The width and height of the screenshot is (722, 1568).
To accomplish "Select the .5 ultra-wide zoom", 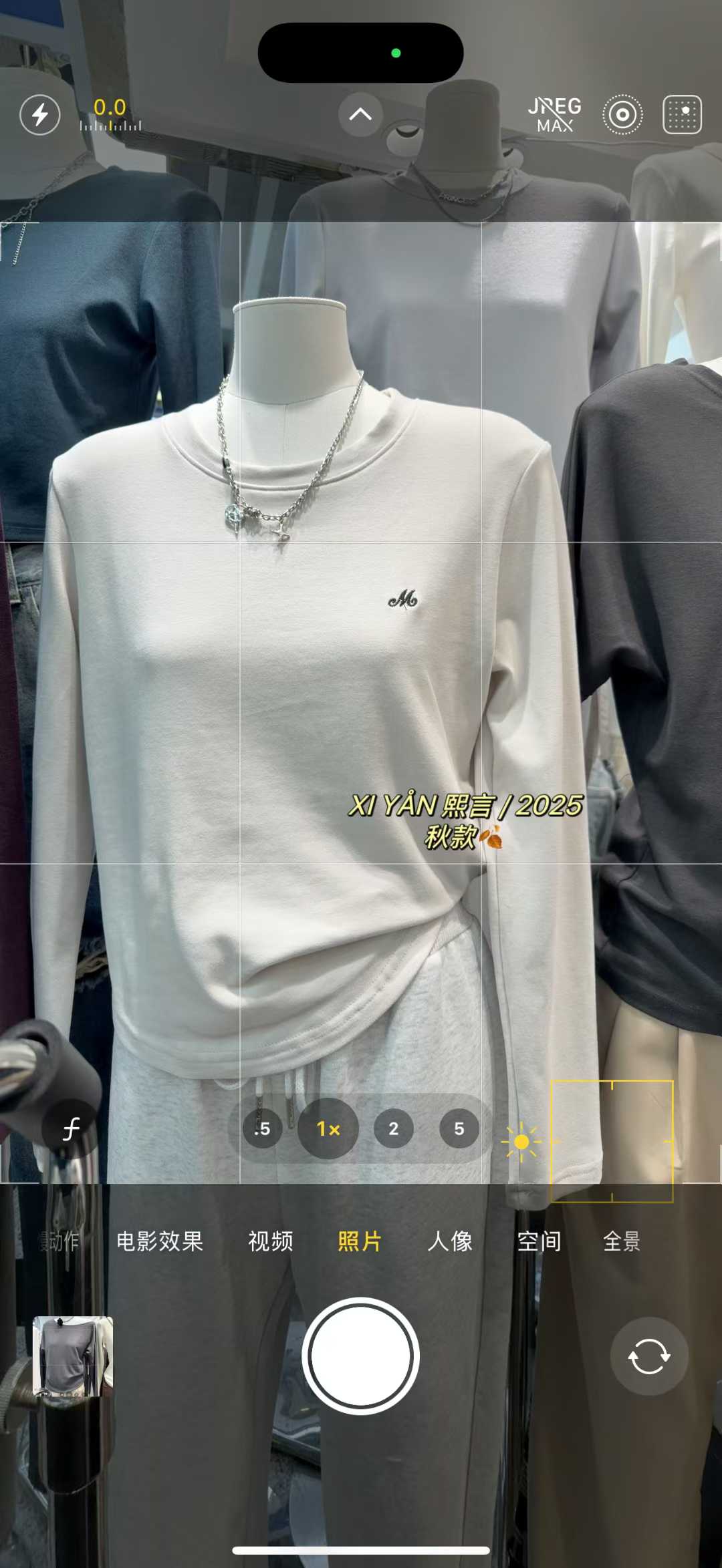I will coord(263,1129).
